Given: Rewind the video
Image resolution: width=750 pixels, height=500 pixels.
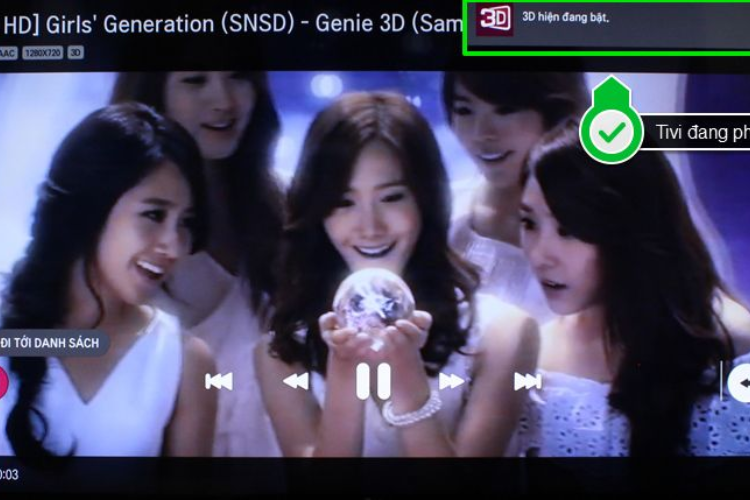Looking at the screenshot, I should click(x=295, y=381).
